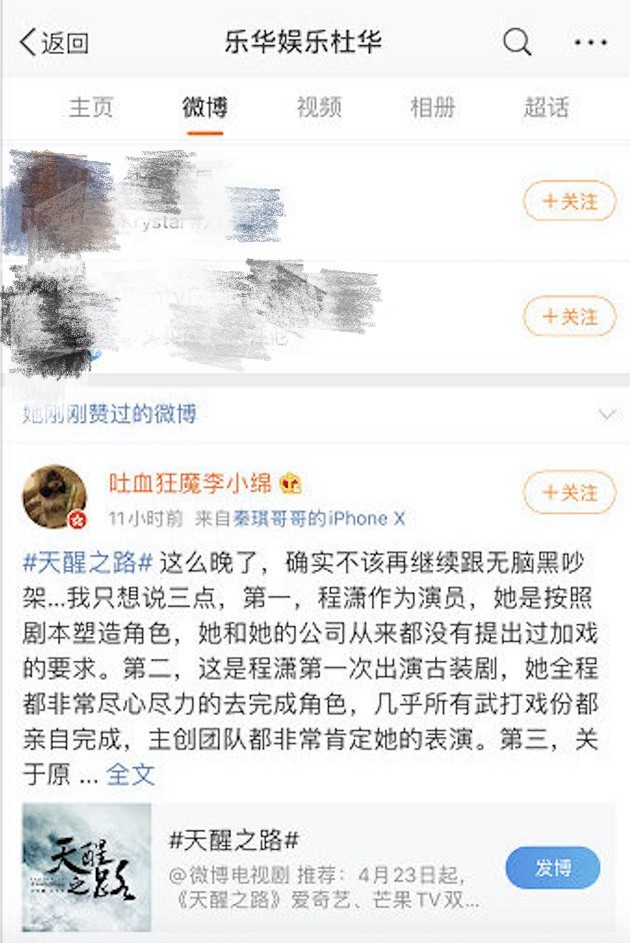Image resolution: width=630 pixels, height=943 pixels.
Task: Open the 相册 tab
Action: click(x=432, y=108)
